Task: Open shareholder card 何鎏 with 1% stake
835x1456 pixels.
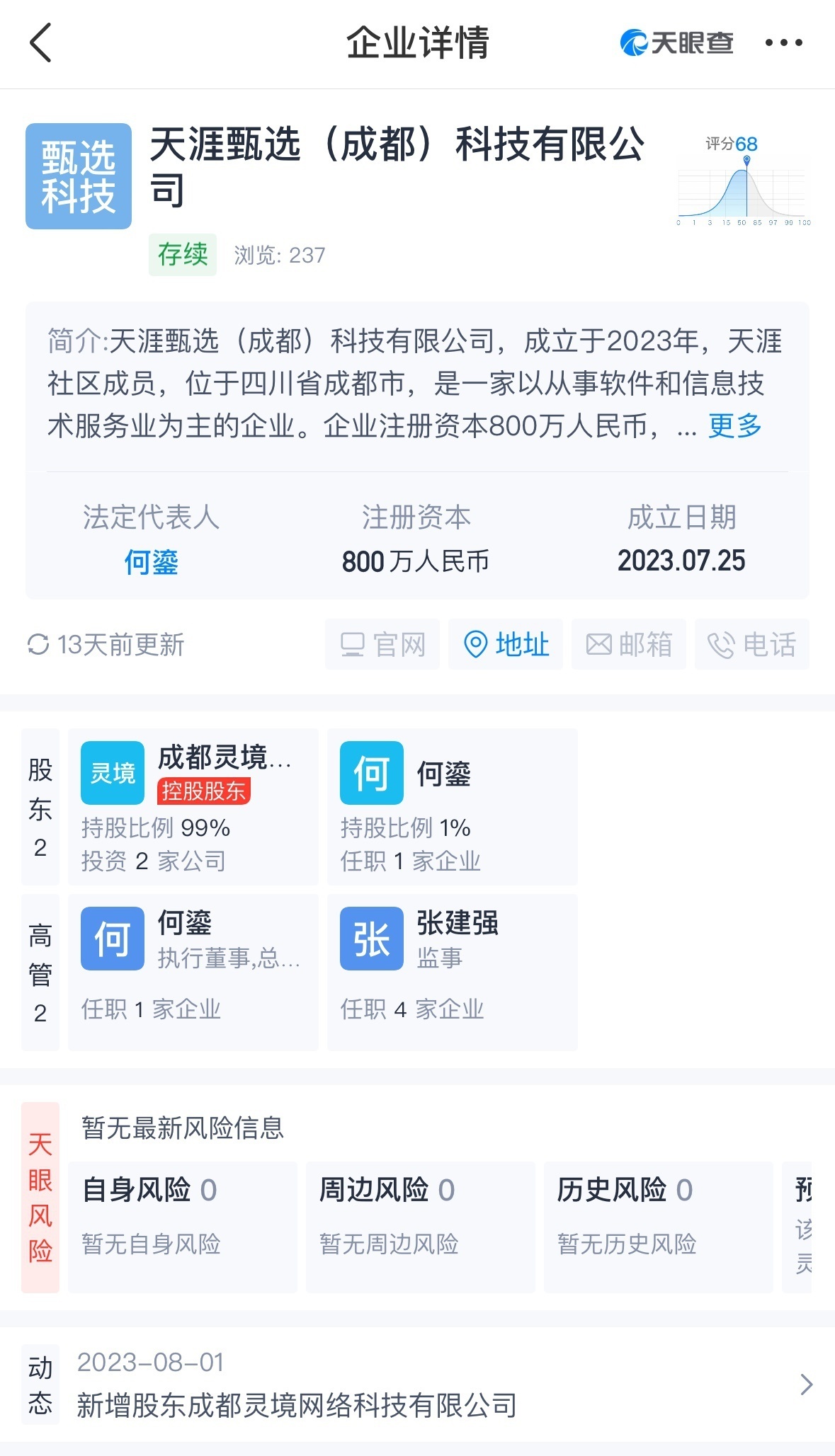Action: (453, 807)
